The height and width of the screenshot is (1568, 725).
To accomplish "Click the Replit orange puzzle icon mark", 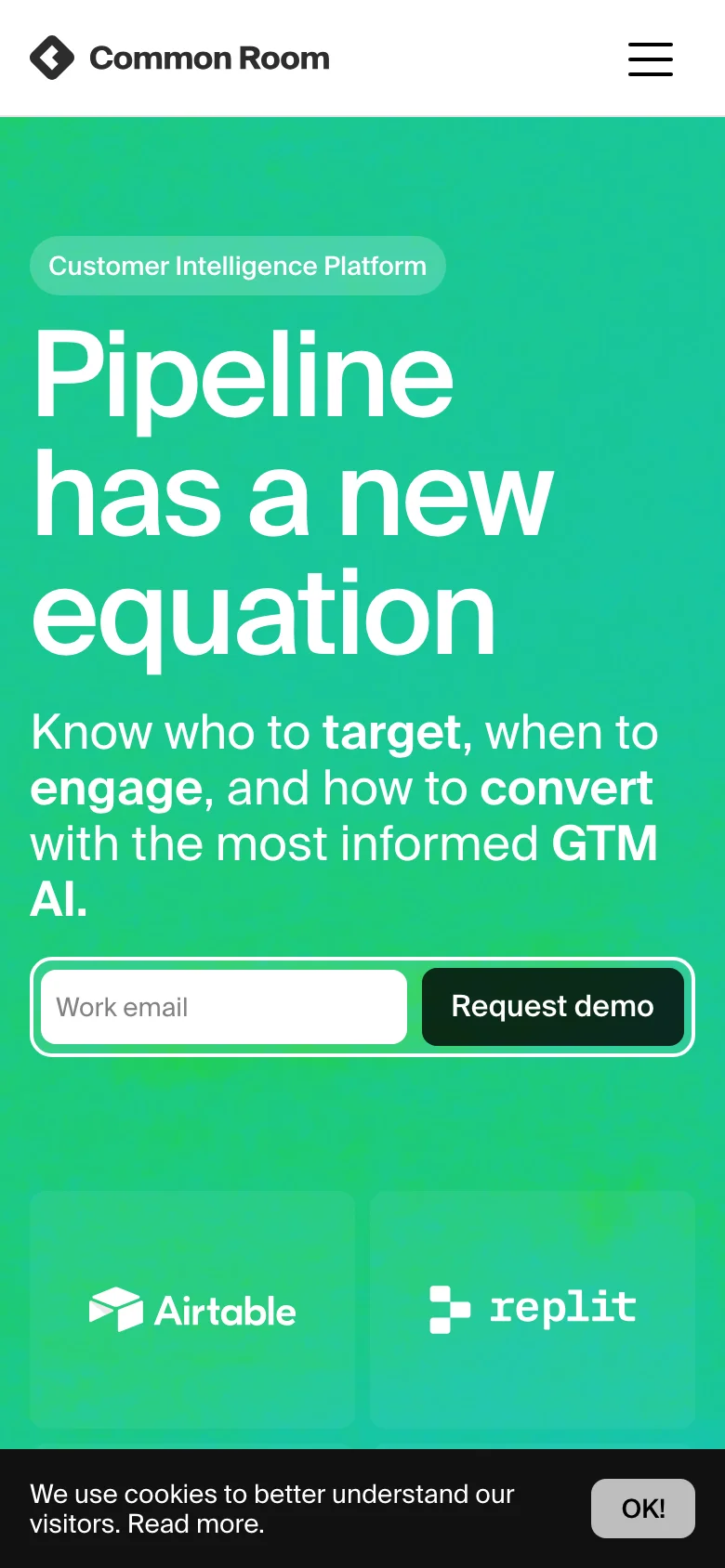I will pyautogui.click(x=449, y=1308).
